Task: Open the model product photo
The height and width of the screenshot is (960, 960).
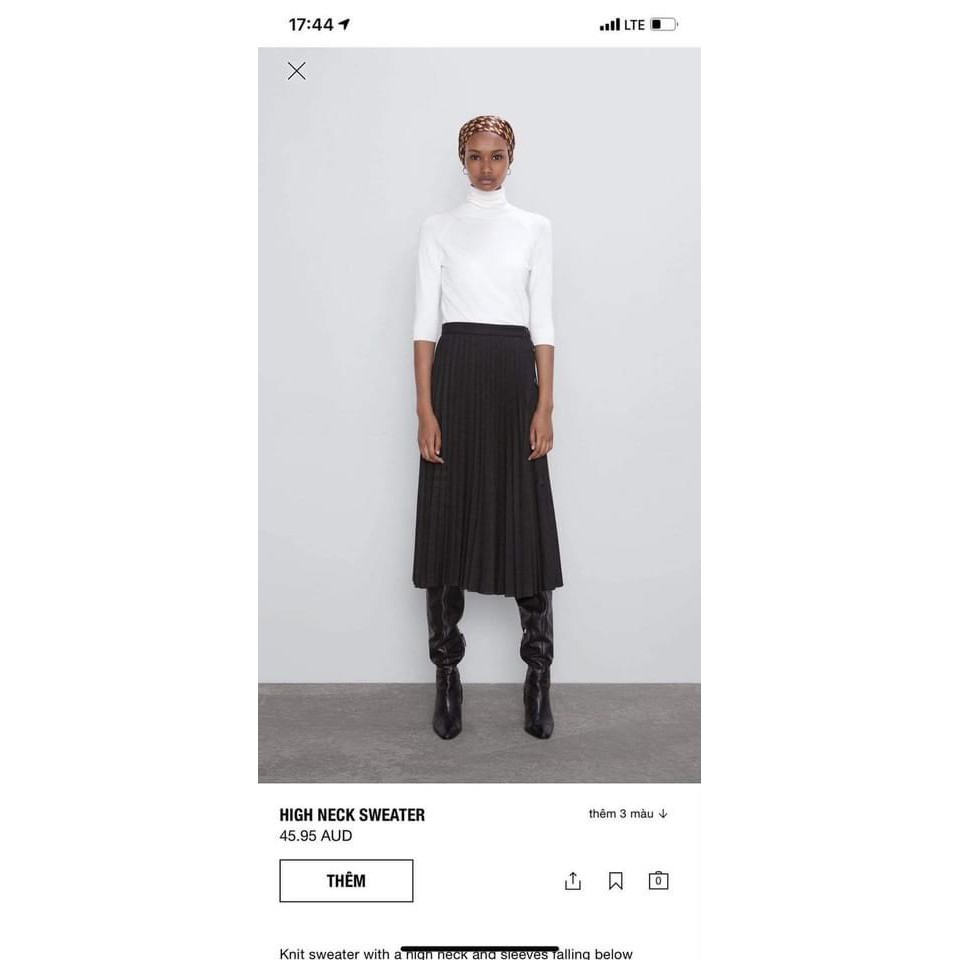Action: [x=480, y=420]
